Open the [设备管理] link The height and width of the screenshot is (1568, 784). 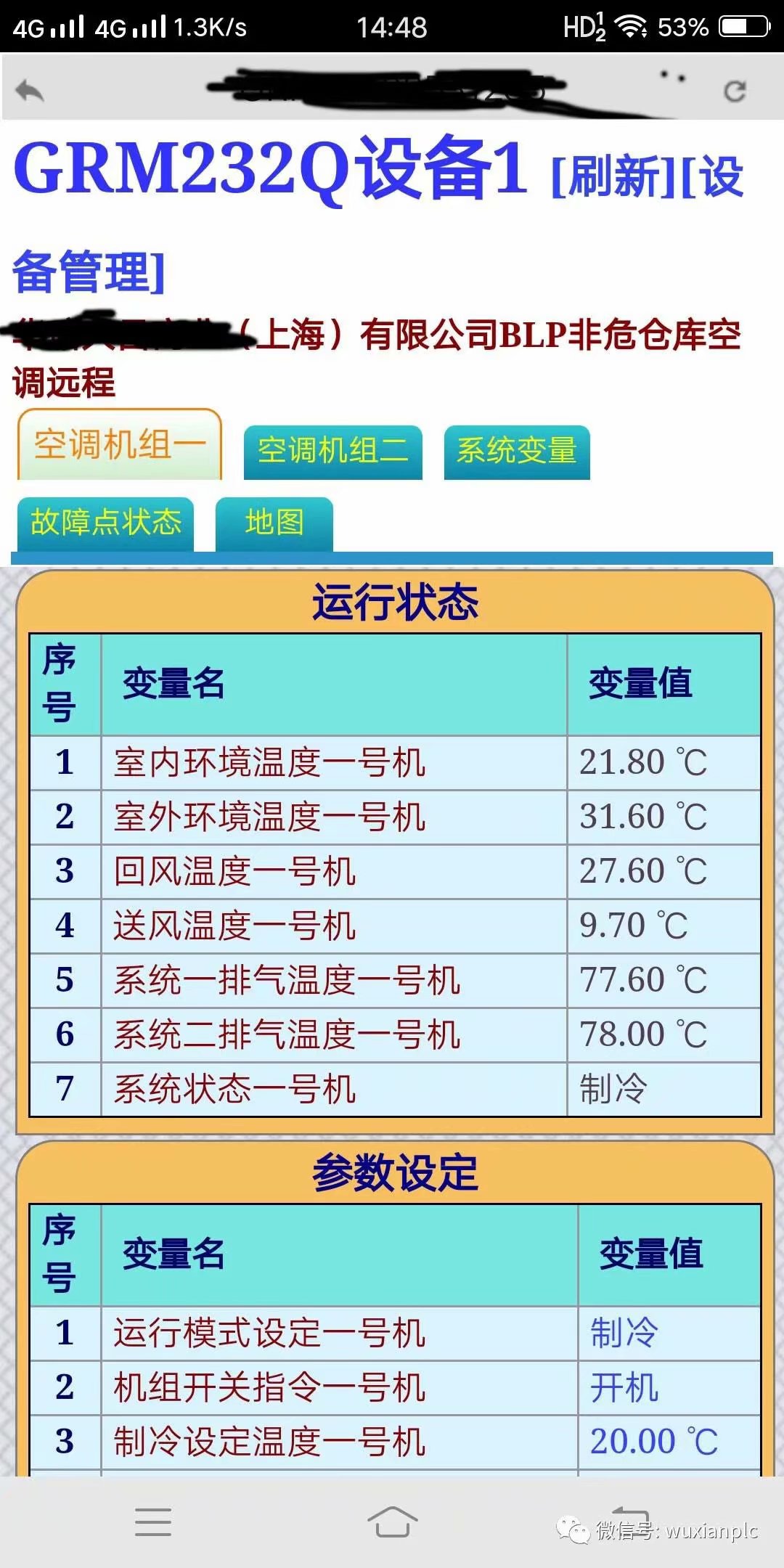point(89,271)
